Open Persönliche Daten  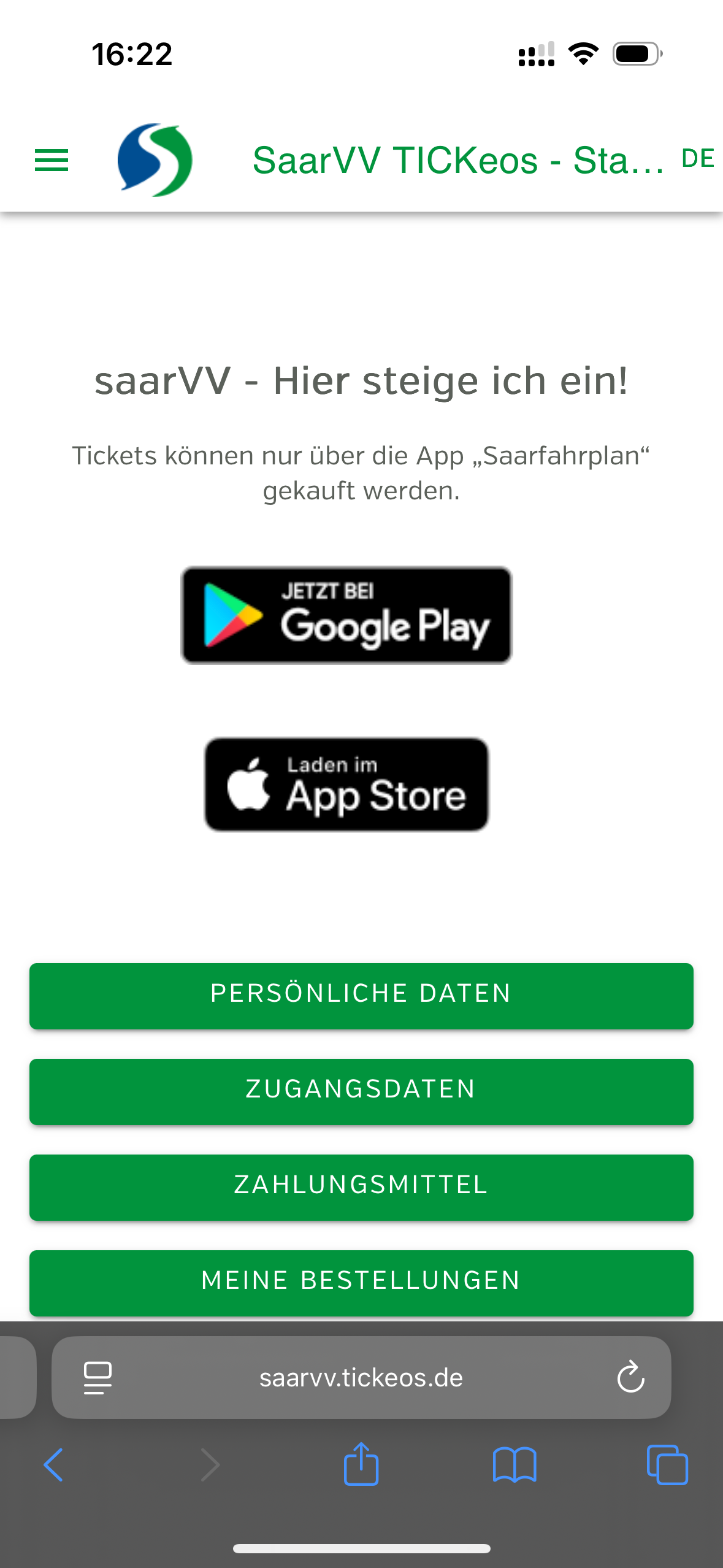361,994
